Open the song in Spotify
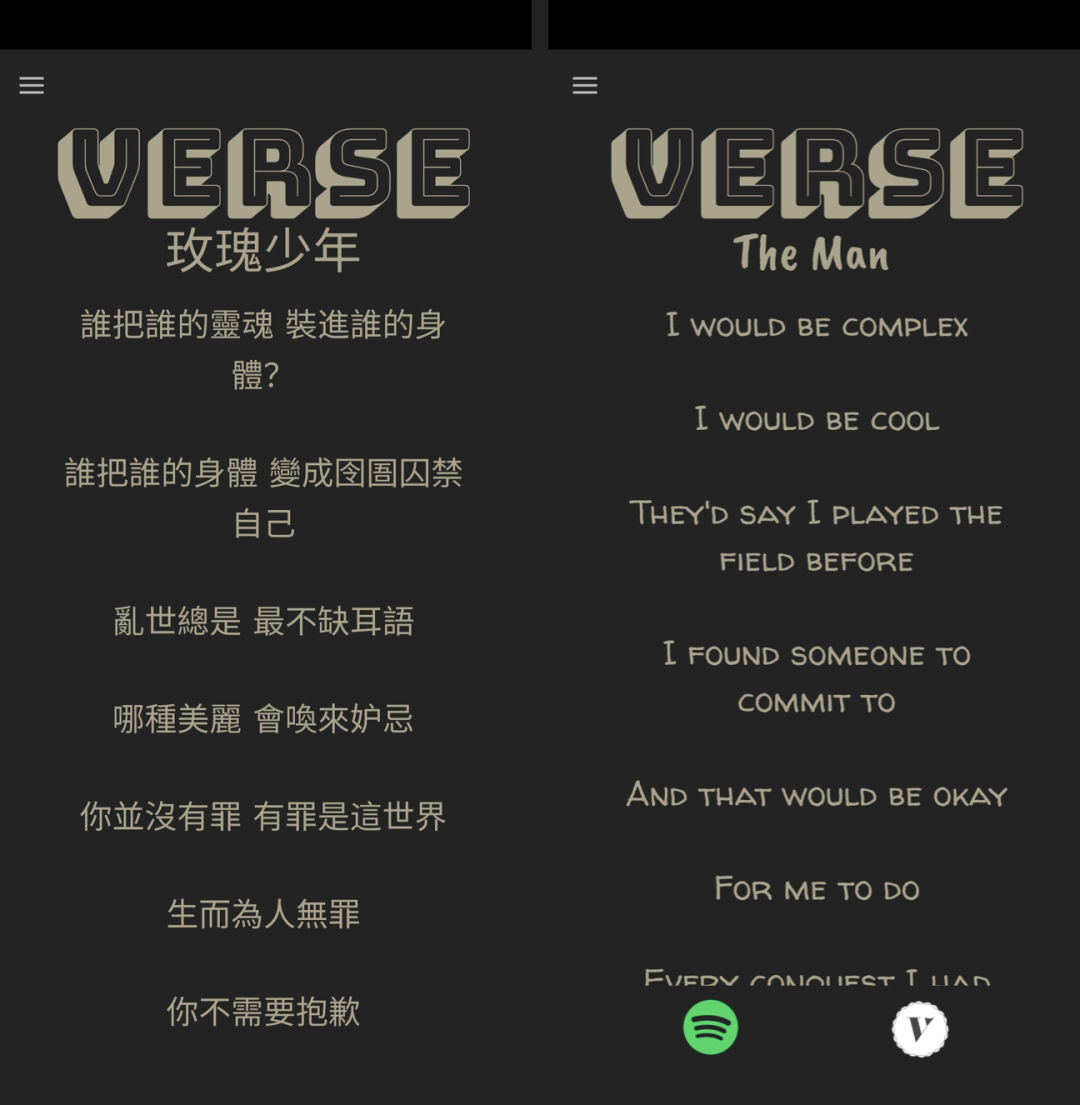 tap(710, 1027)
